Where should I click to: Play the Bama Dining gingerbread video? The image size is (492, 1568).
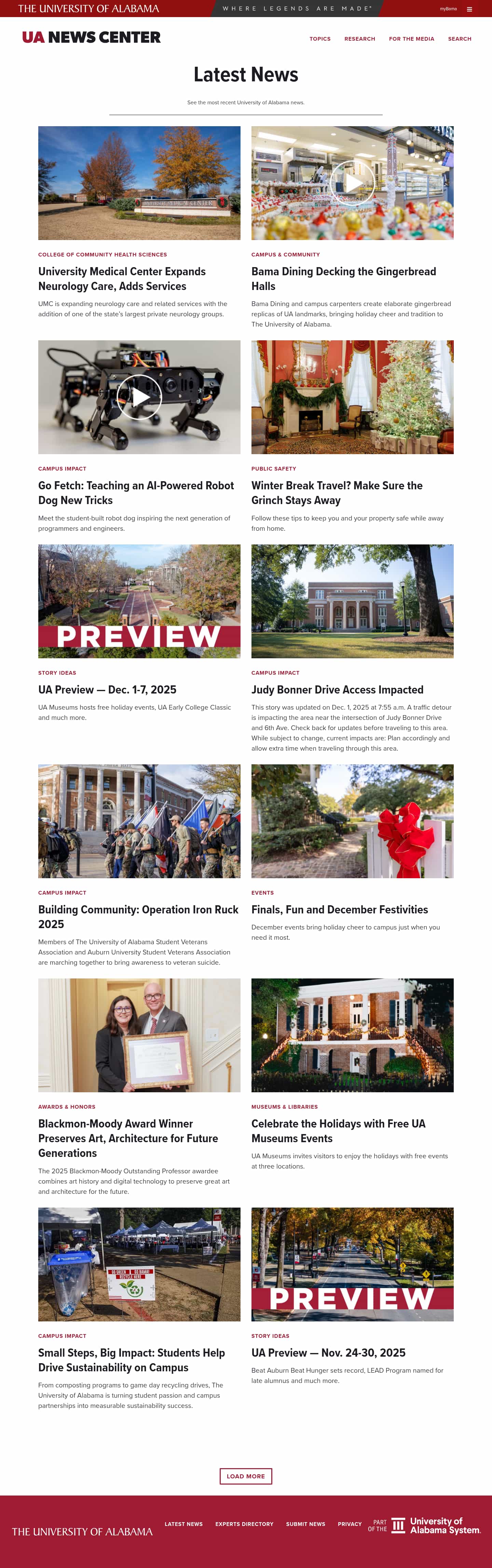[352, 183]
